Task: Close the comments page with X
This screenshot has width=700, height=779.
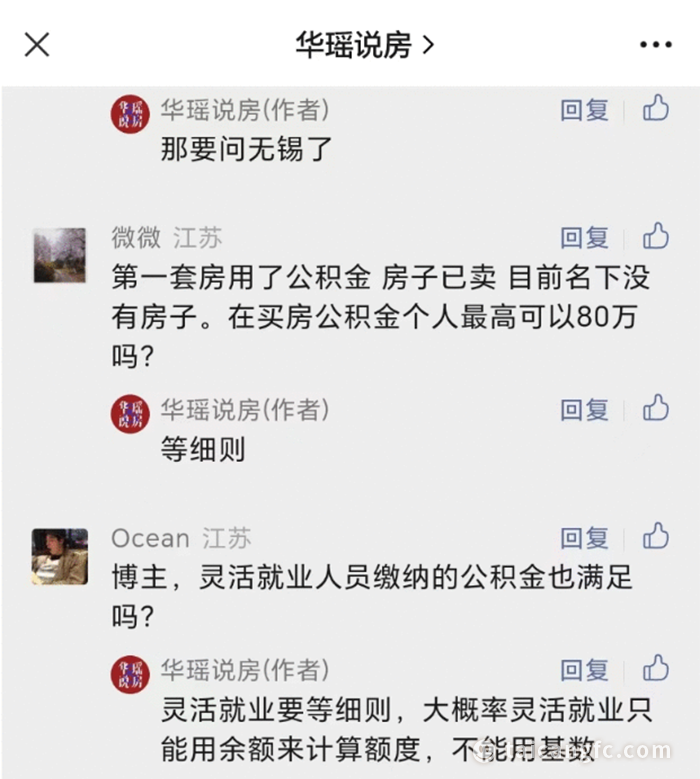Action: tap(37, 44)
